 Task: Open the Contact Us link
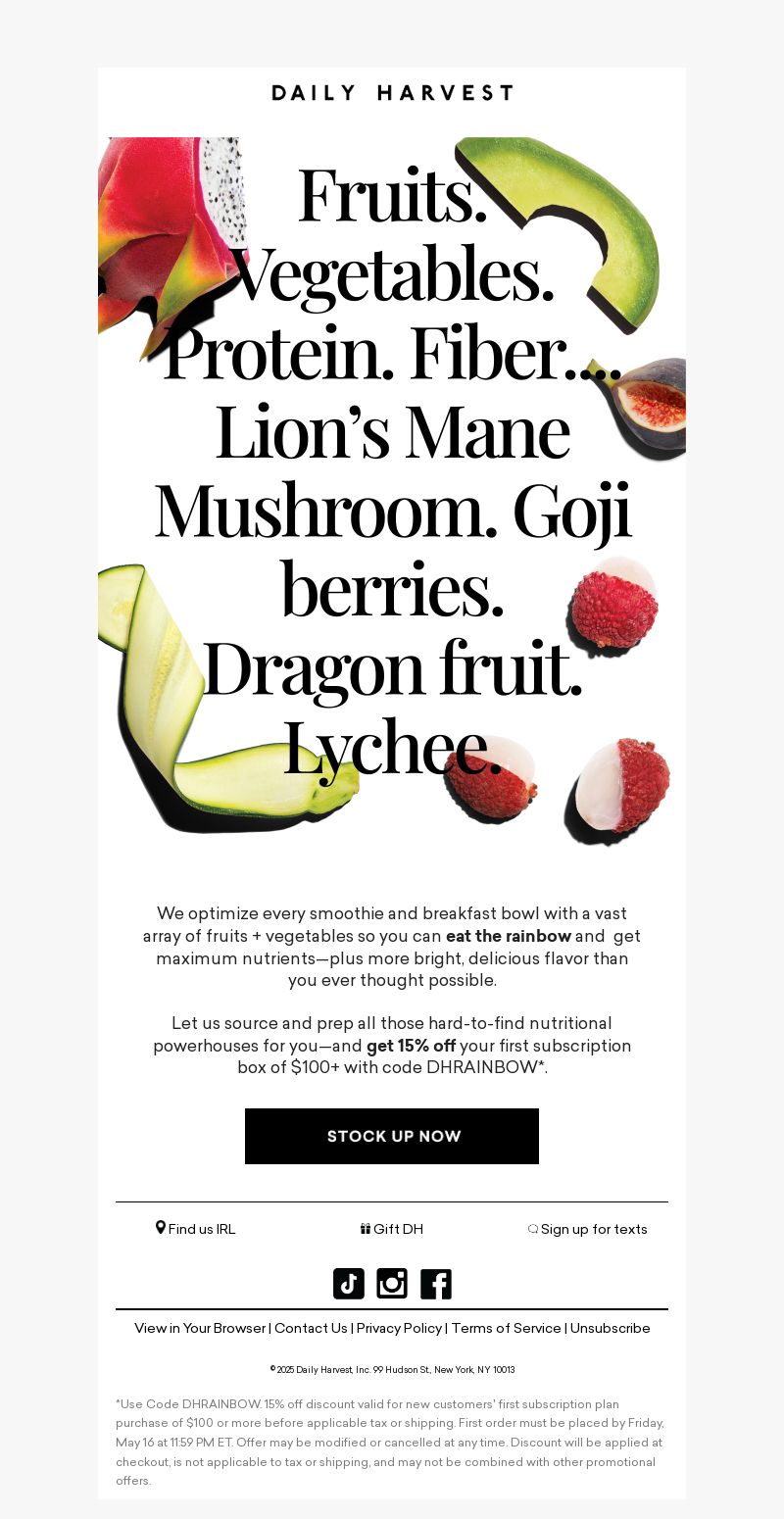pyautogui.click(x=311, y=1328)
